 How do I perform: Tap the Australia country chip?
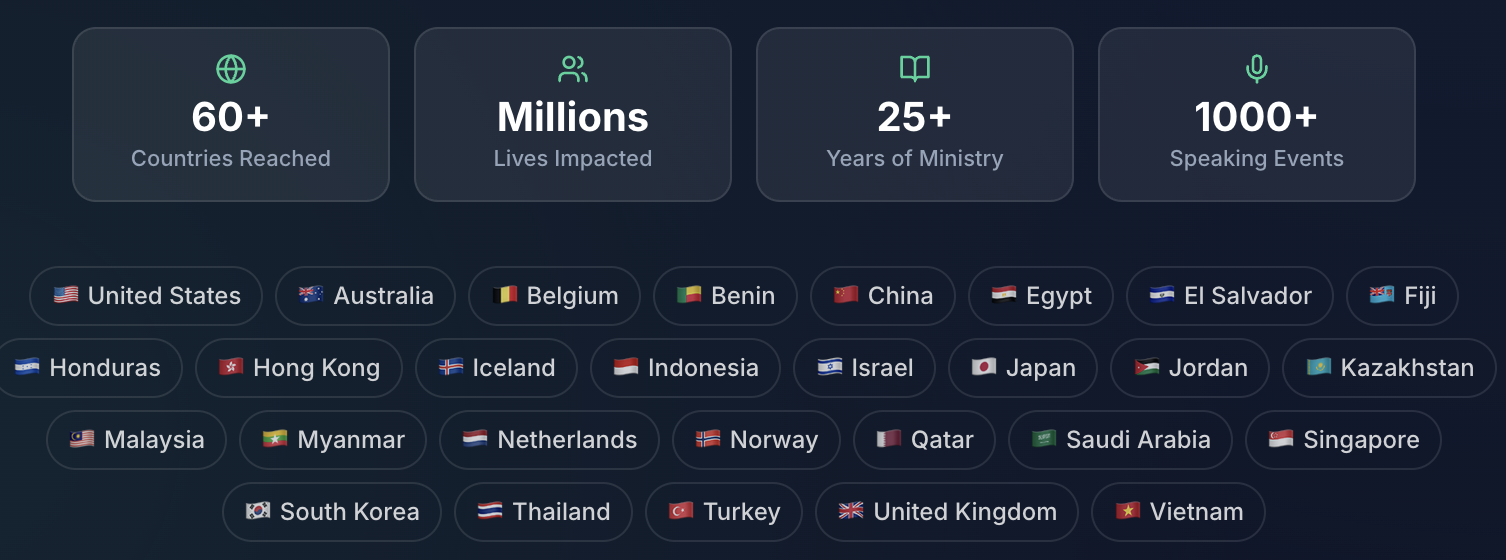point(365,296)
